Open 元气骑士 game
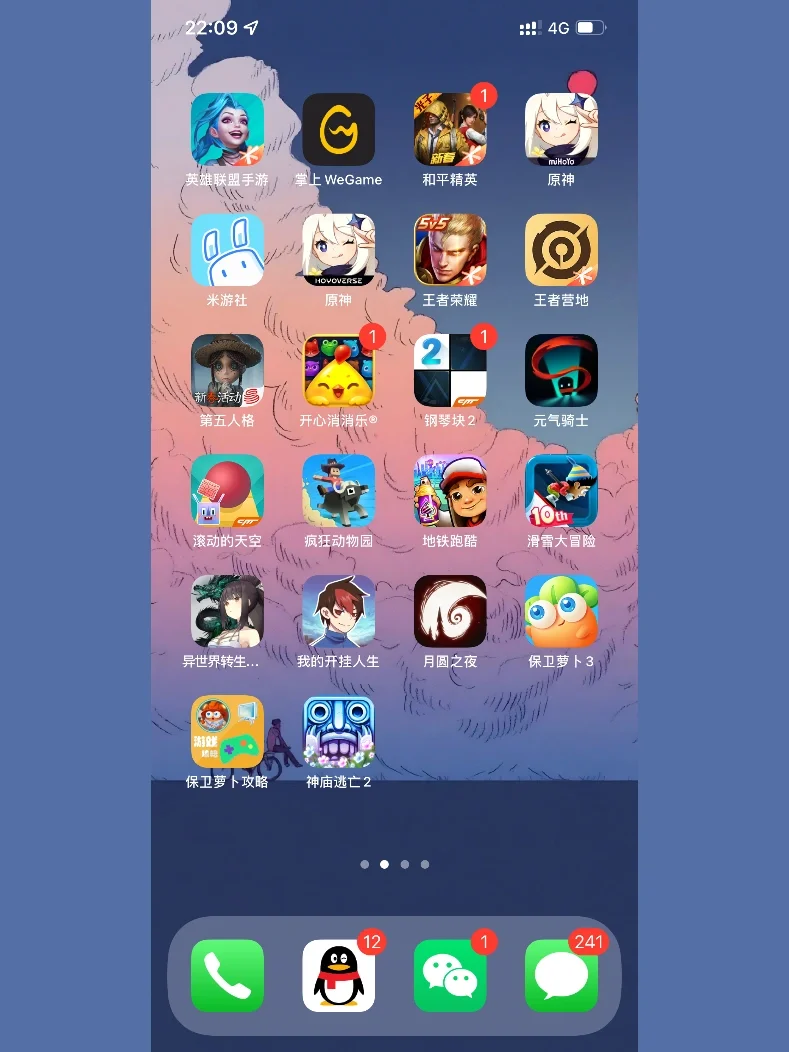789x1052 pixels. 561,370
